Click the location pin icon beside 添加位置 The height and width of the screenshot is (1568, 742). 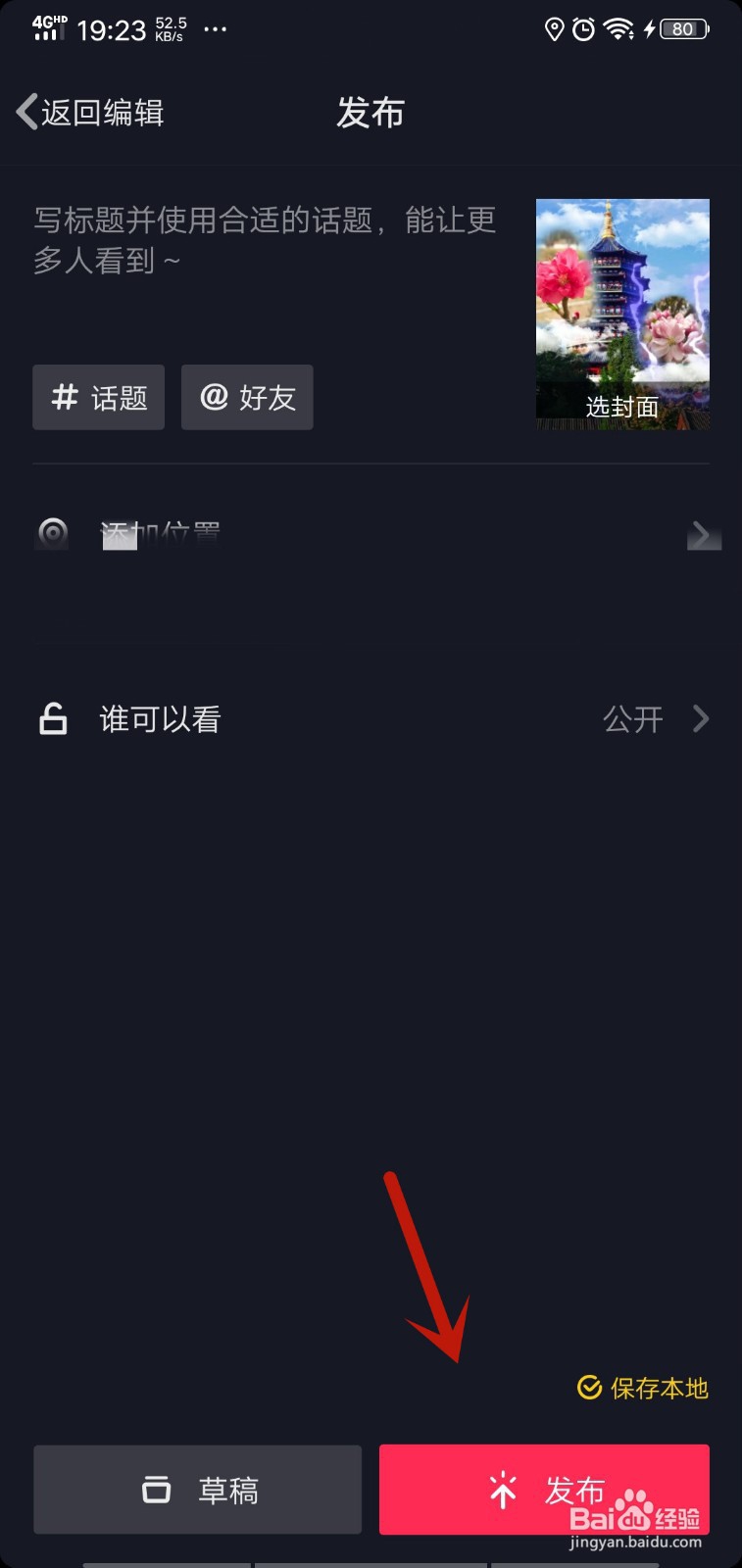(x=51, y=534)
